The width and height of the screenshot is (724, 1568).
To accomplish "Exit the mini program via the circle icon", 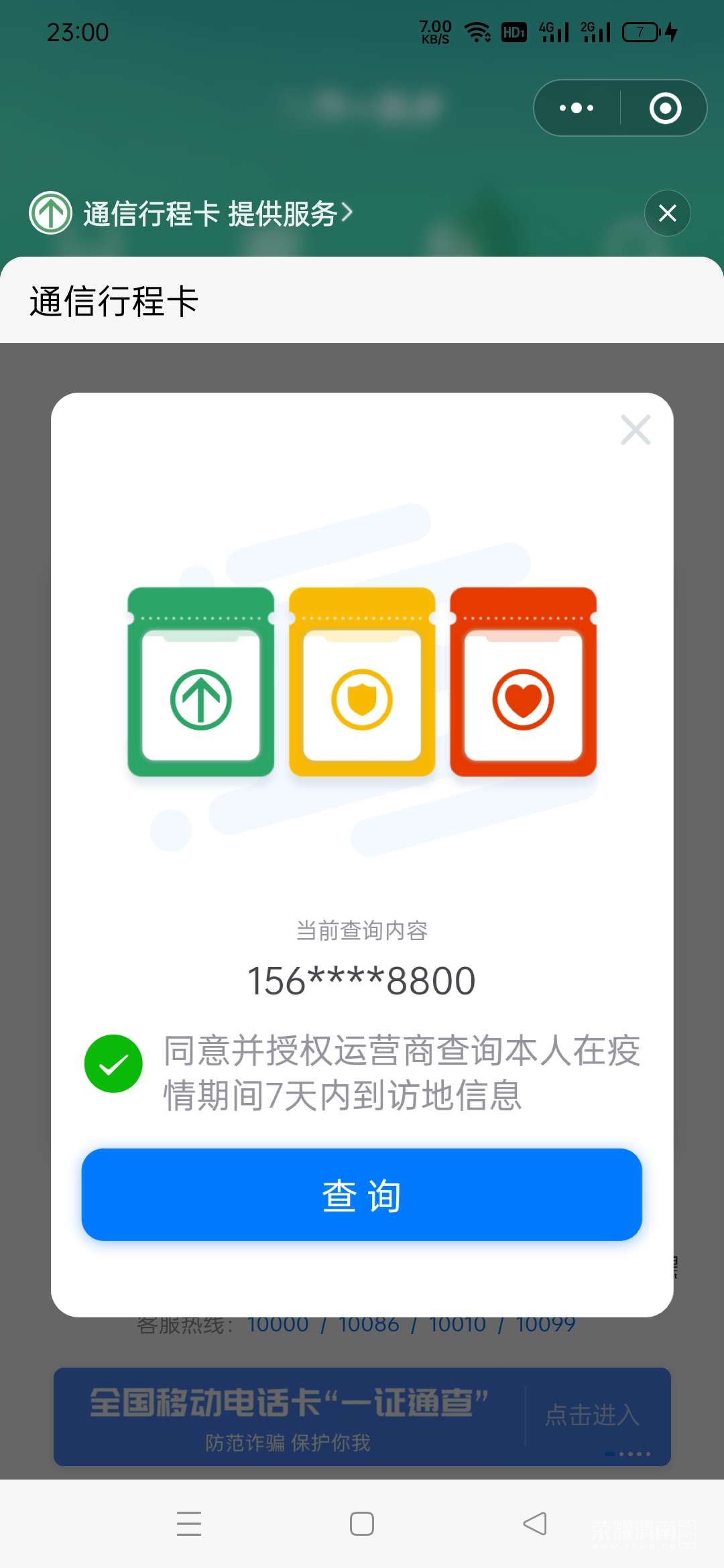I will 665,108.
